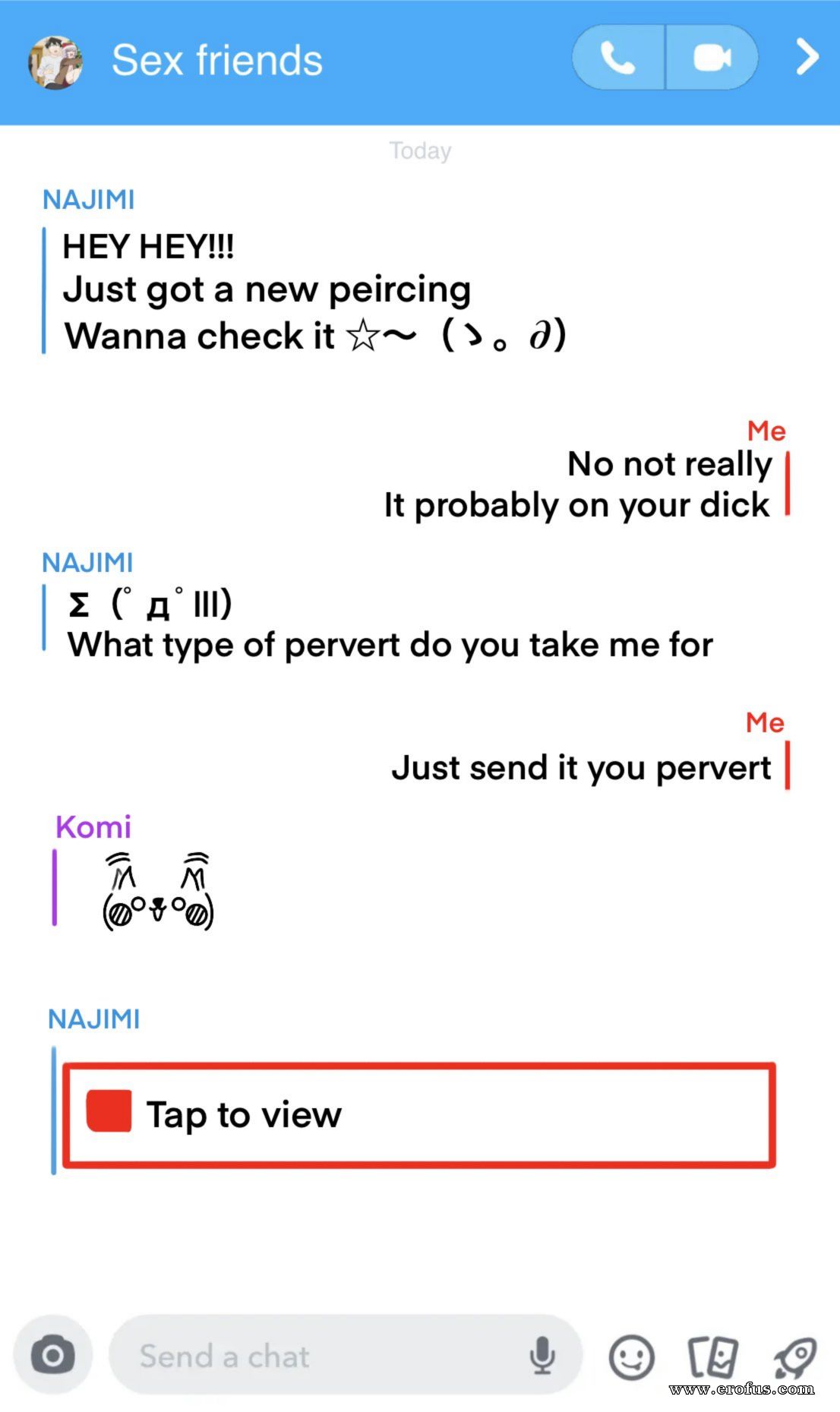Open the group chat profile picture
The height and width of the screenshot is (1412, 840).
(55, 62)
